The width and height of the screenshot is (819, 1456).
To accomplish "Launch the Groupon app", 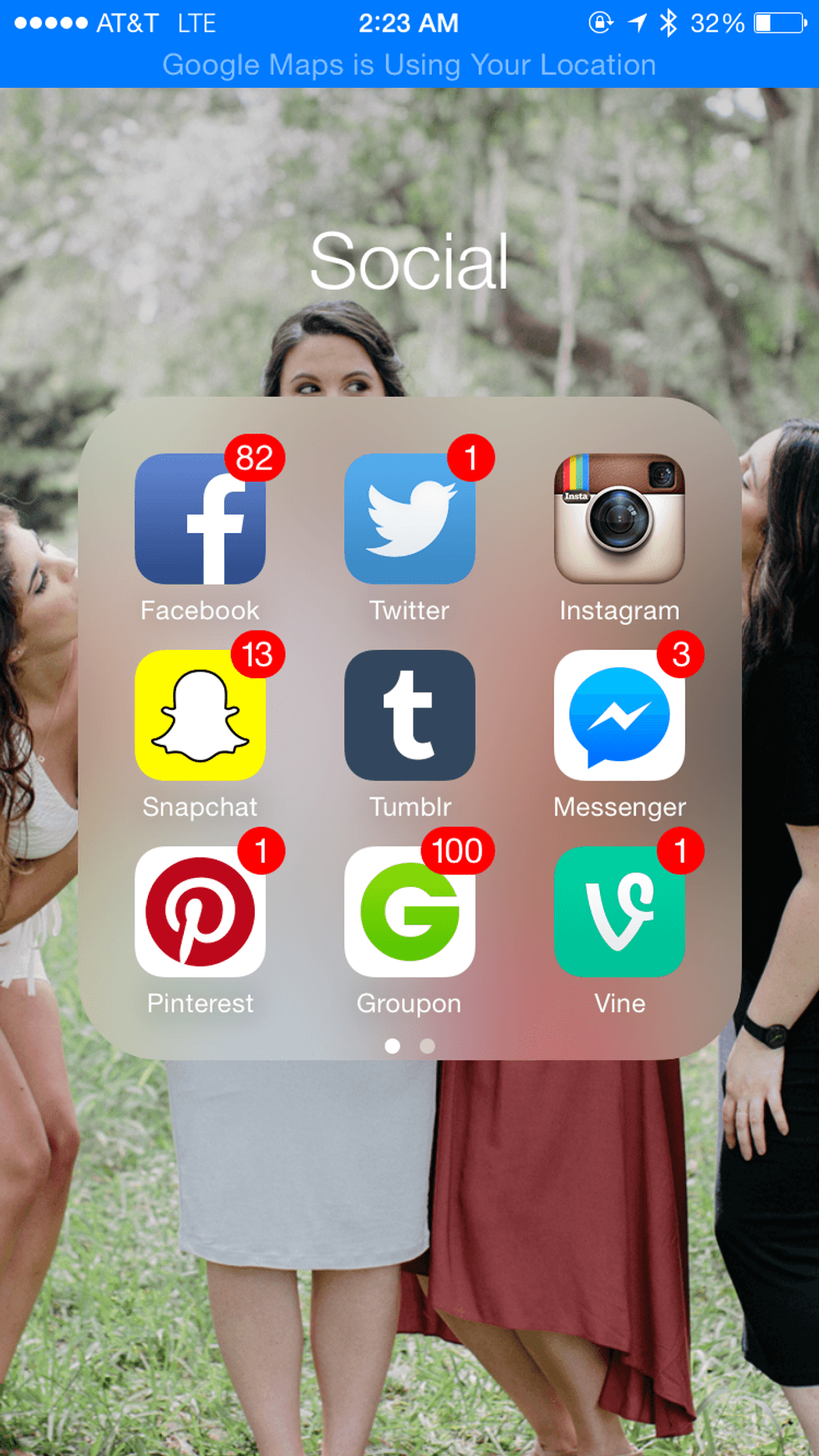I will pos(409,911).
